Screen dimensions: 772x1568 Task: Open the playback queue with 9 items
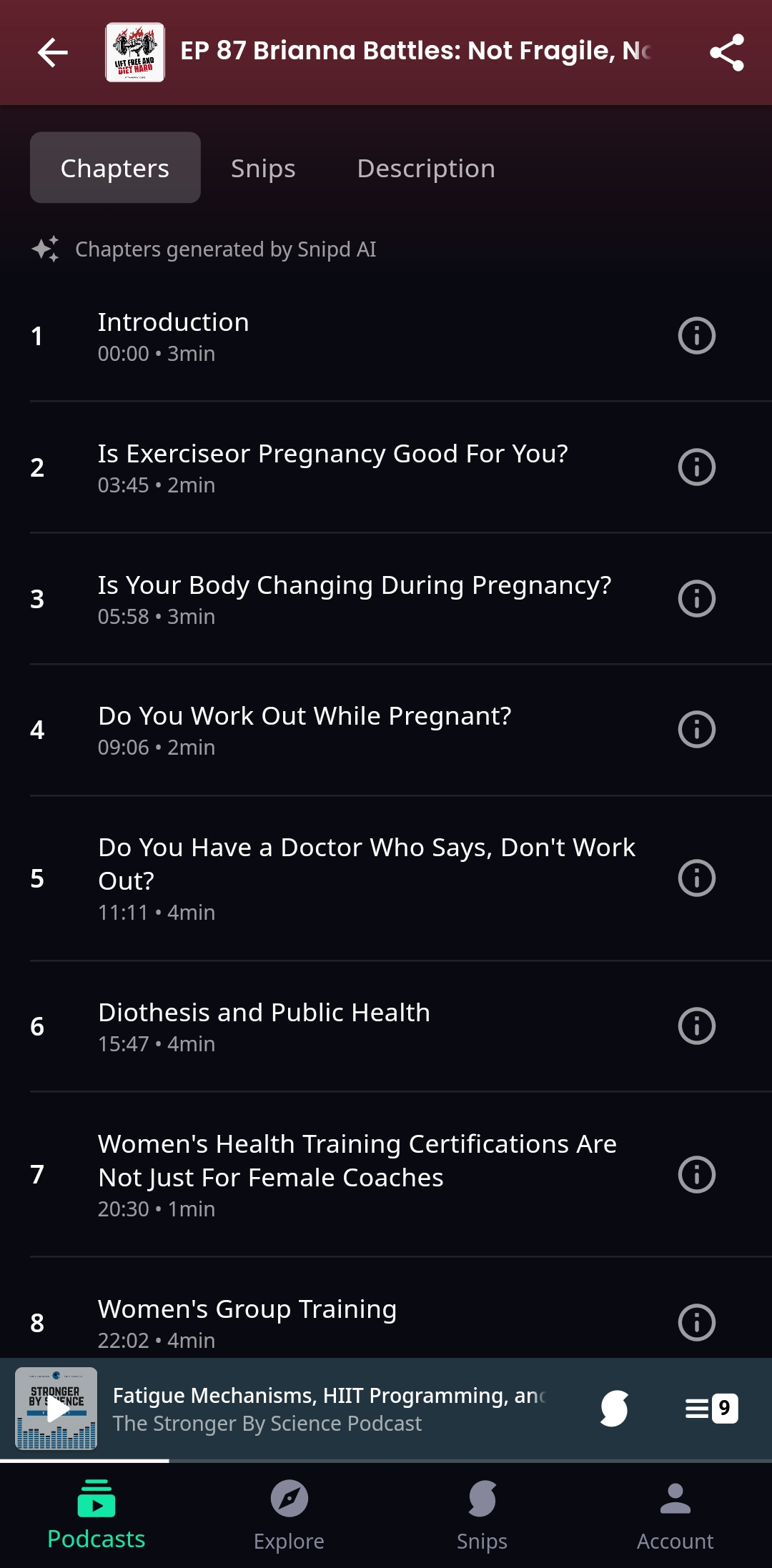coord(711,1409)
